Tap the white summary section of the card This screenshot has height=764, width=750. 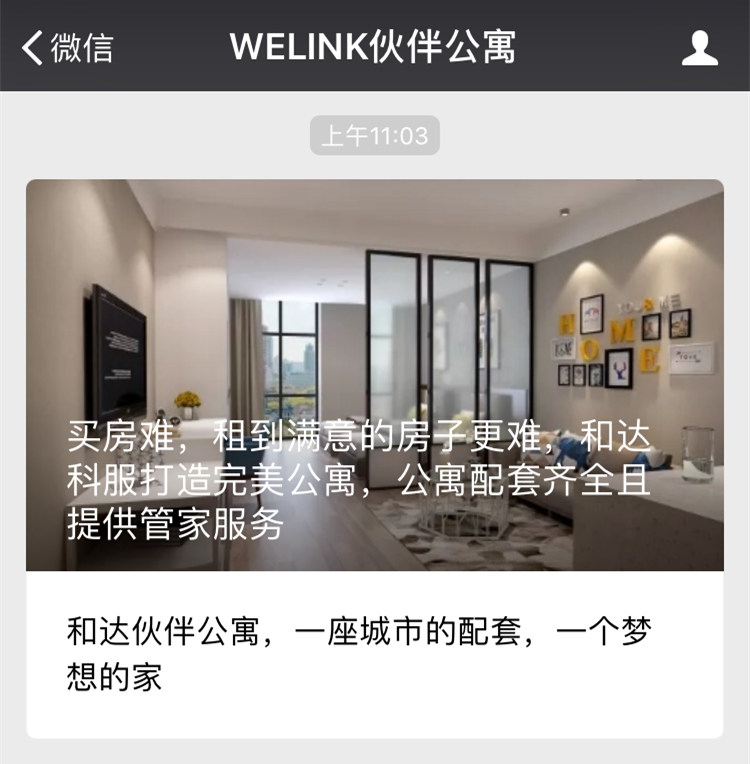(375, 643)
